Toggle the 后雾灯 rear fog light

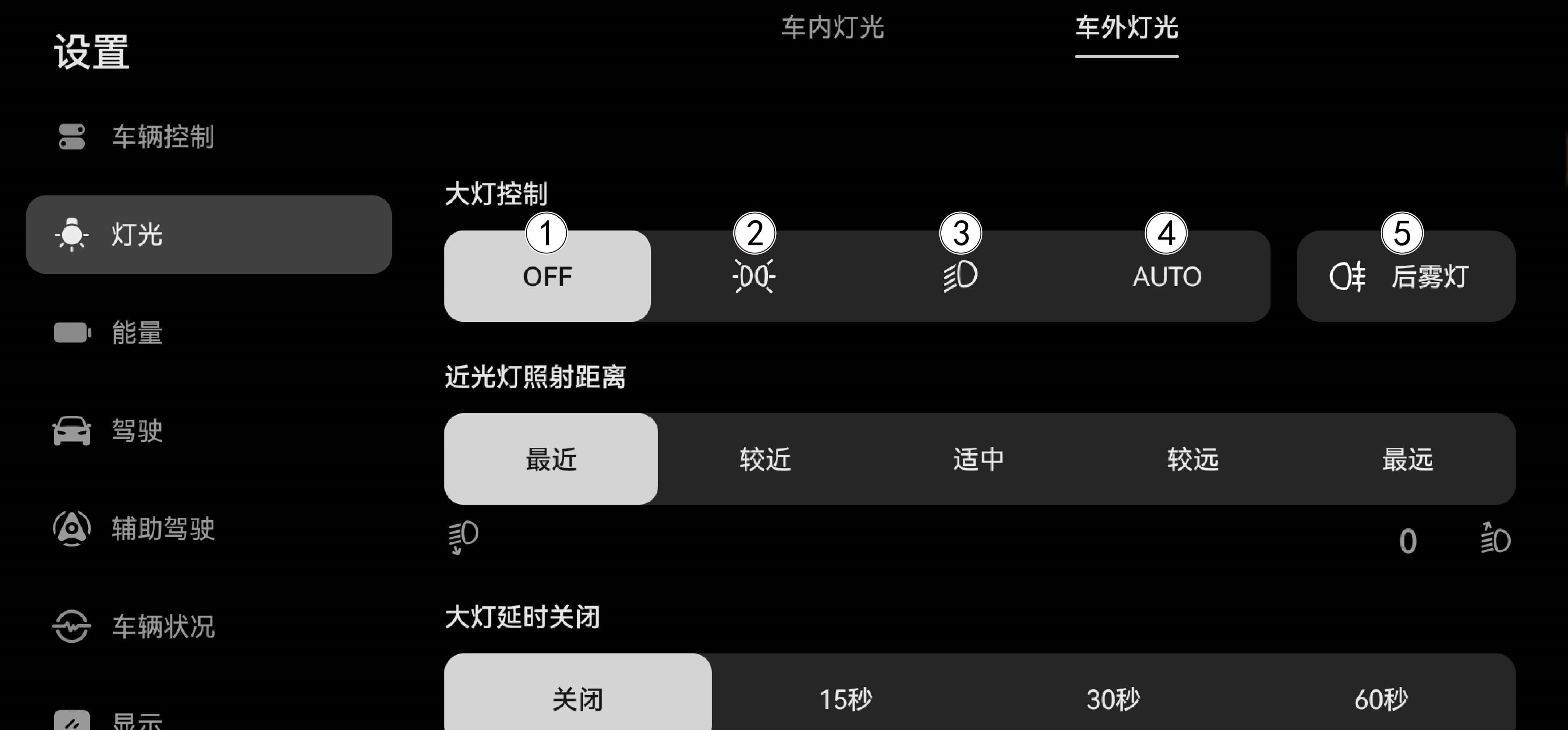click(x=1405, y=277)
